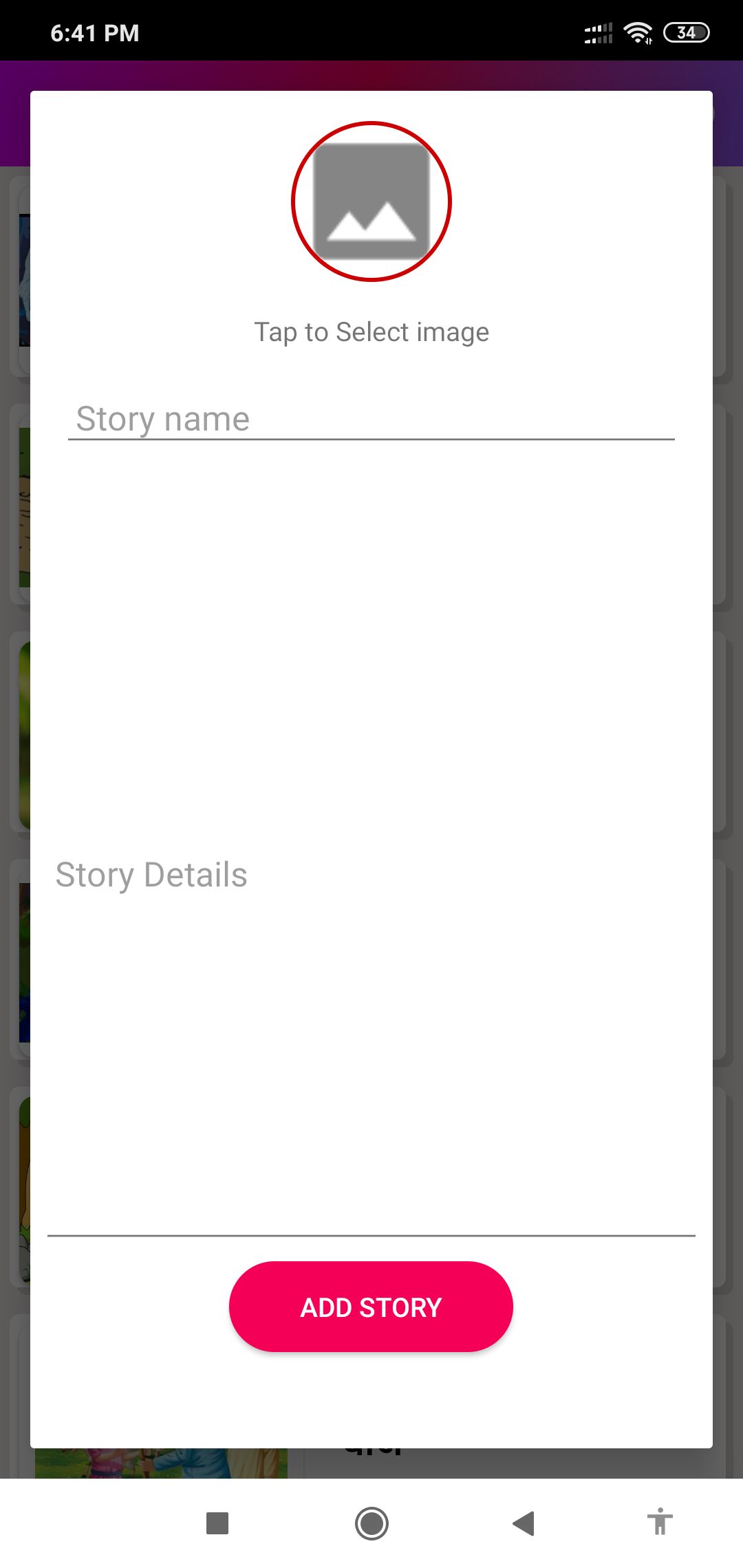The image size is (743, 1568).
Task: Tap the image placeholder to select image
Action: (371, 202)
